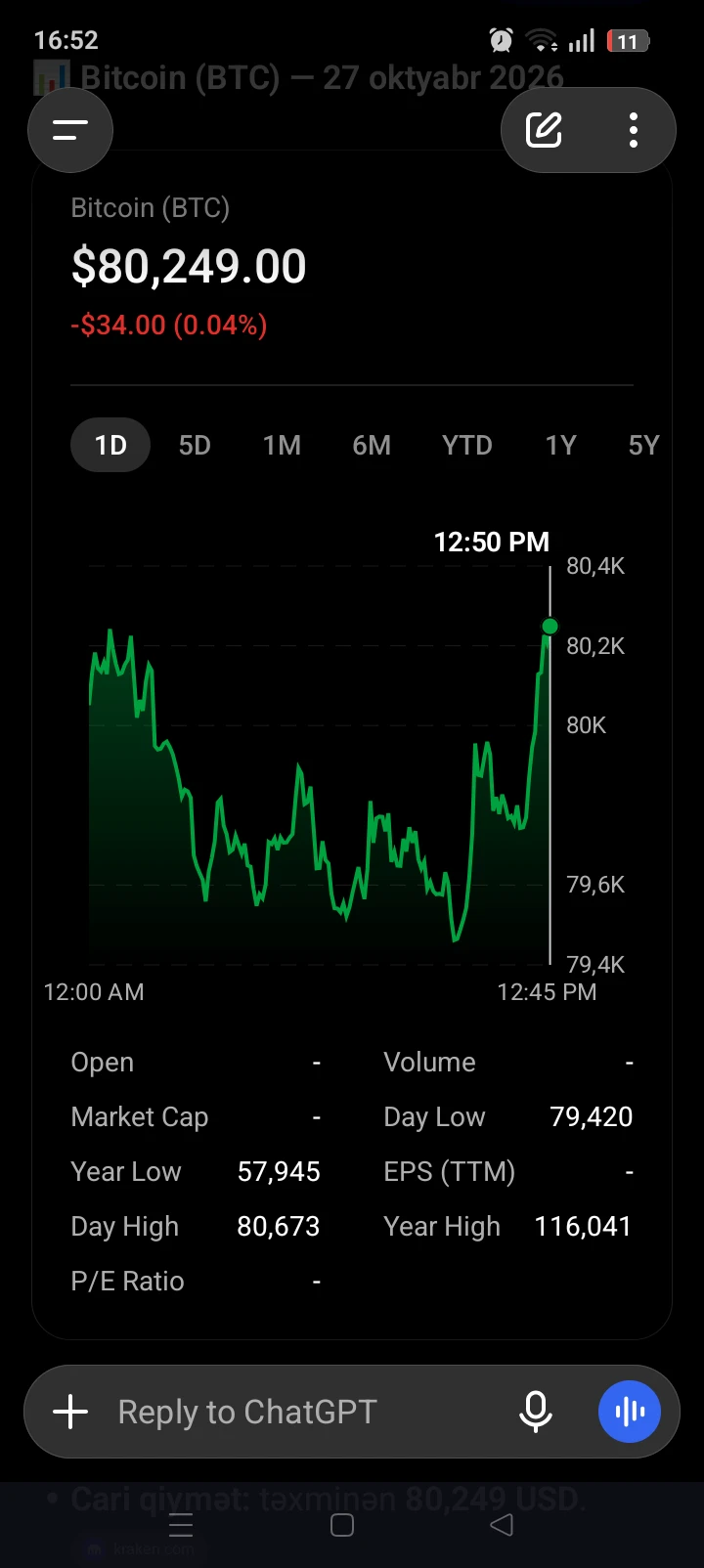View the 1Y chart range
Image resolution: width=704 pixels, height=1568 pixels.
pyautogui.click(x=560, y=445)
